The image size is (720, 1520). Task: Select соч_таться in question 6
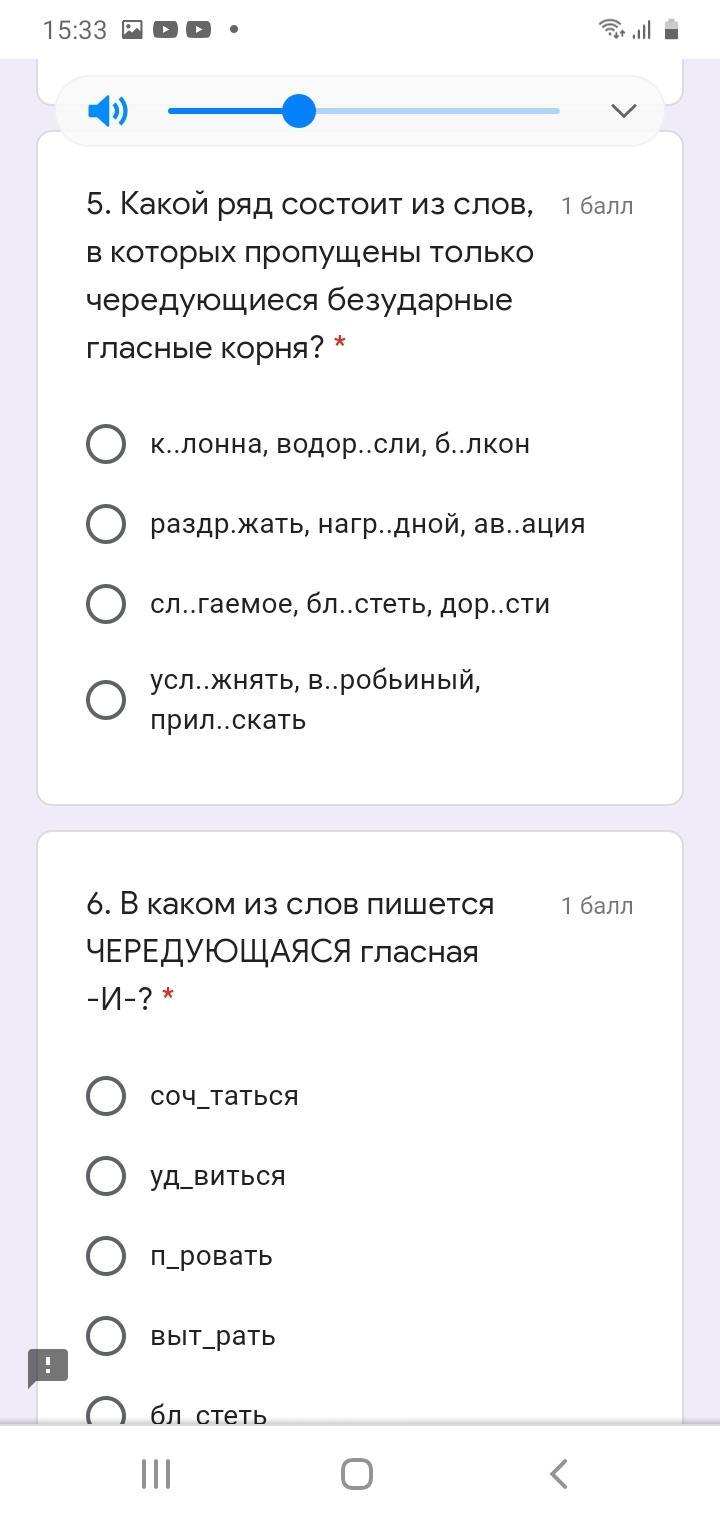(x=106, y=1096)
